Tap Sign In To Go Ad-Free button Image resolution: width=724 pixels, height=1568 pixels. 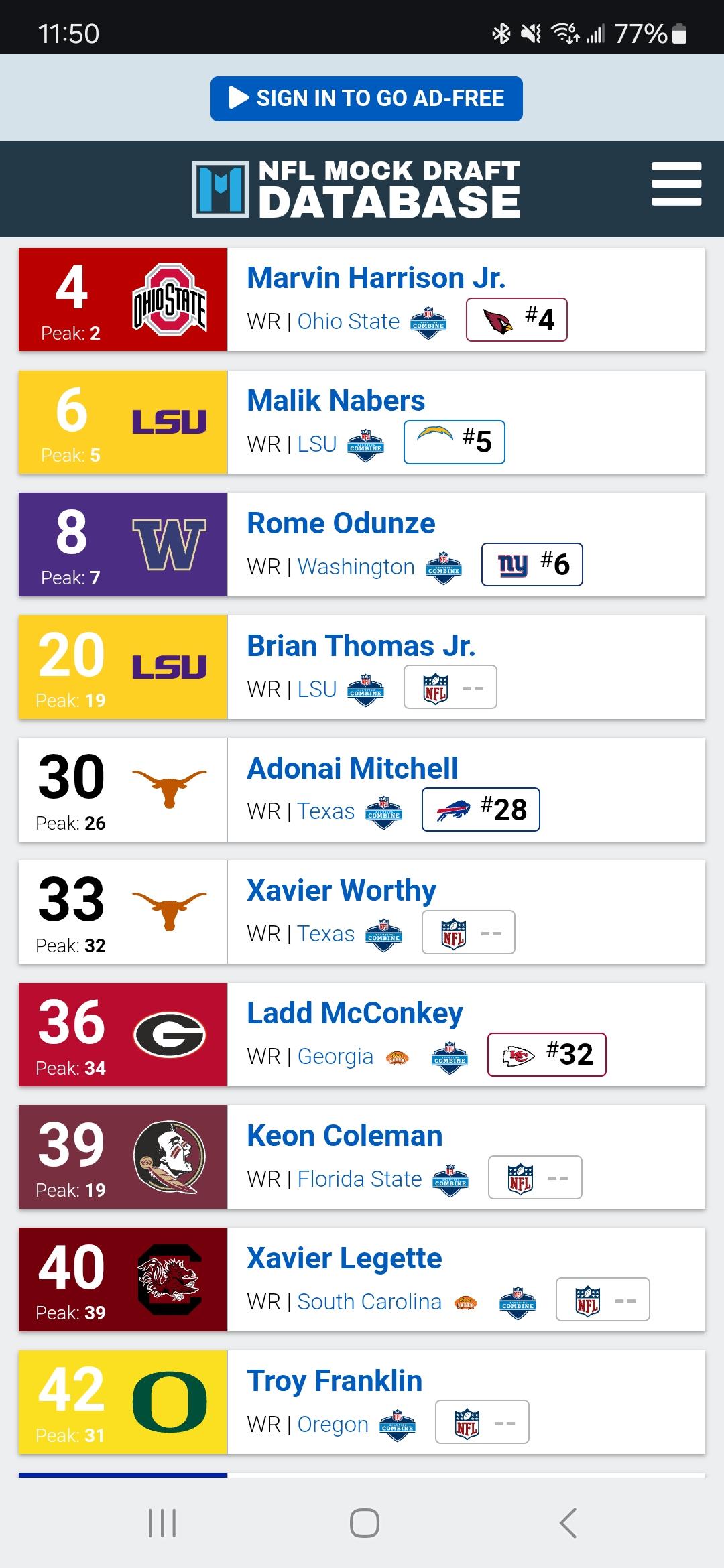click(366, 99)
